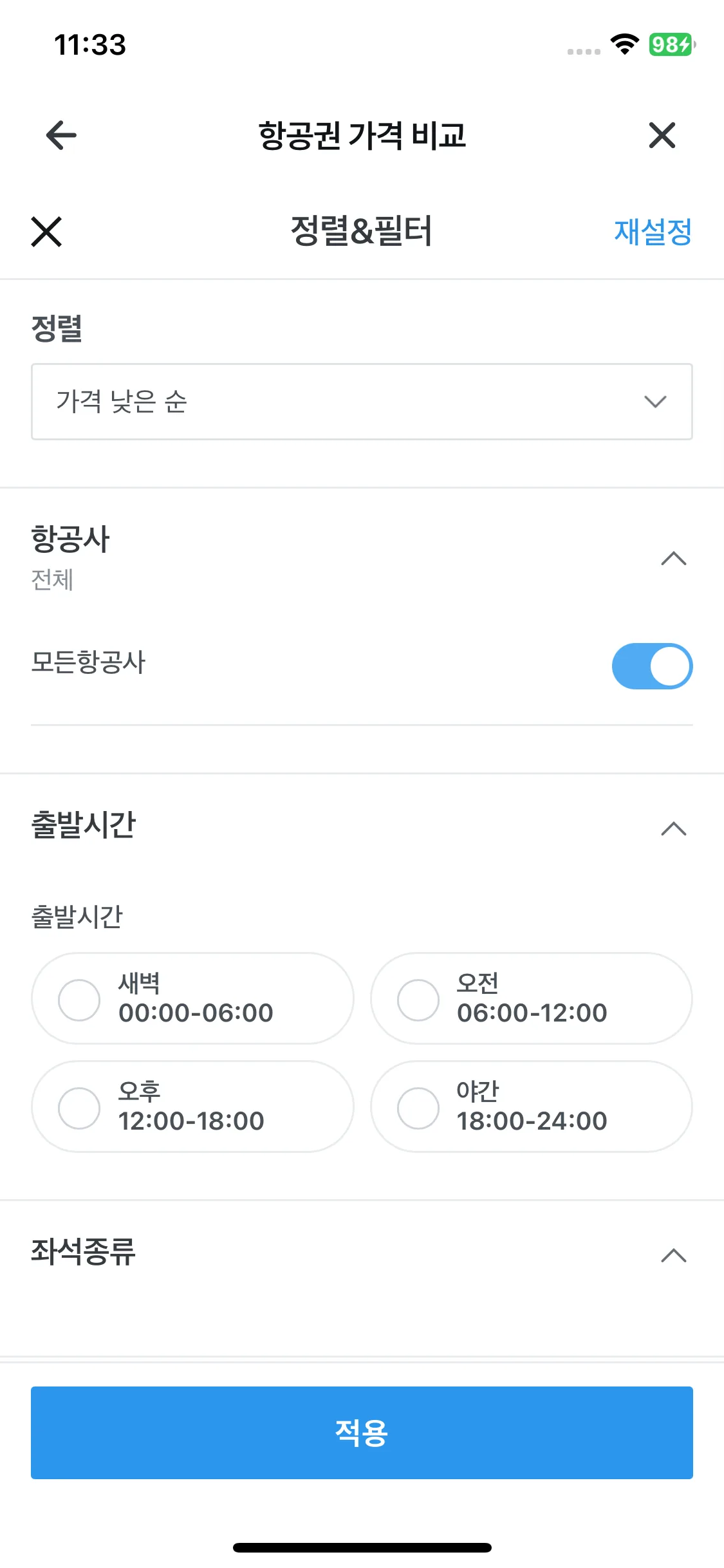
Task: Close the flight price comparison screen
Action: pos(662,135)
